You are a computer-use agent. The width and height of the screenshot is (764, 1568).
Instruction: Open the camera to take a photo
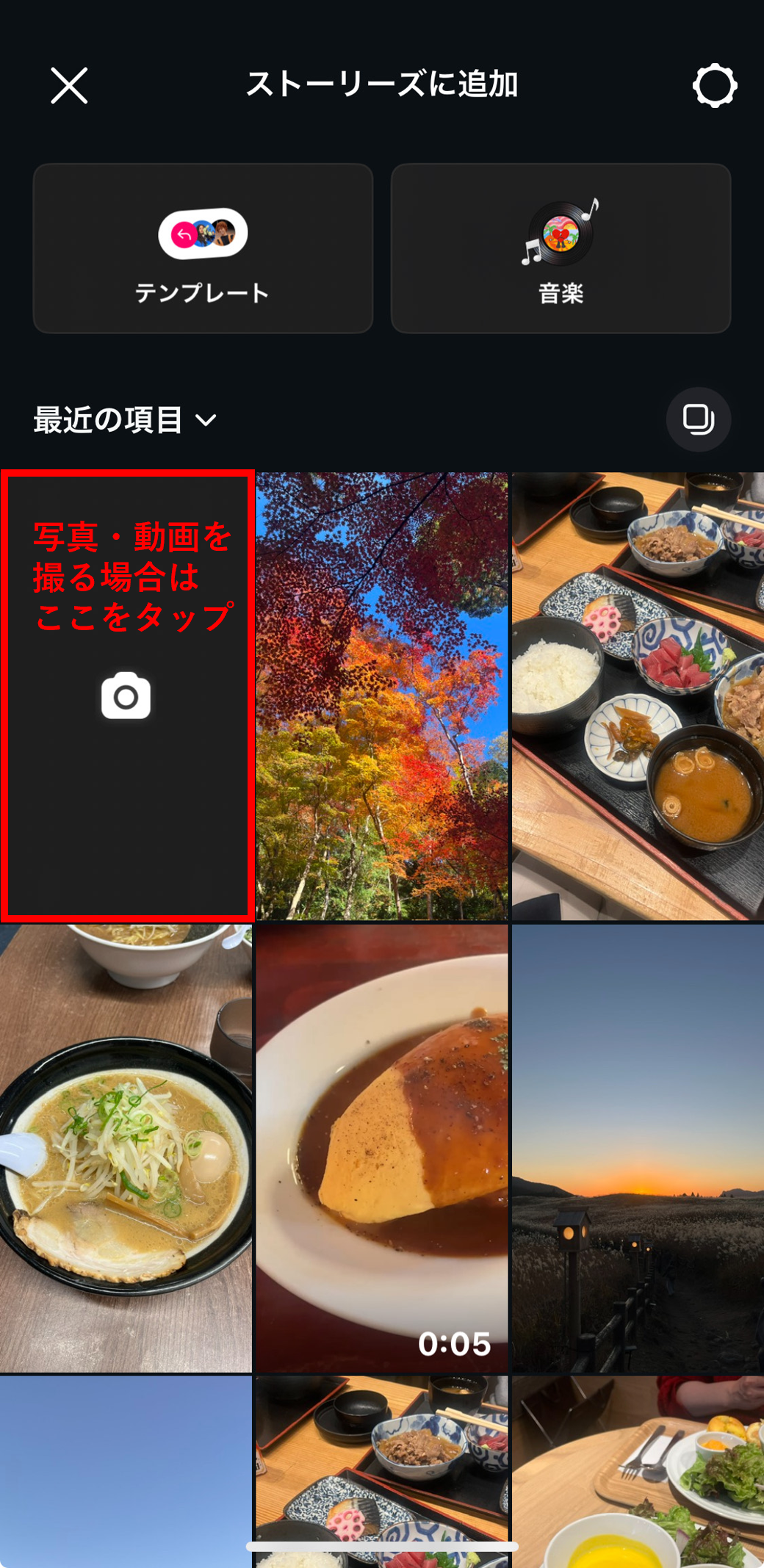tap(126, 696)
